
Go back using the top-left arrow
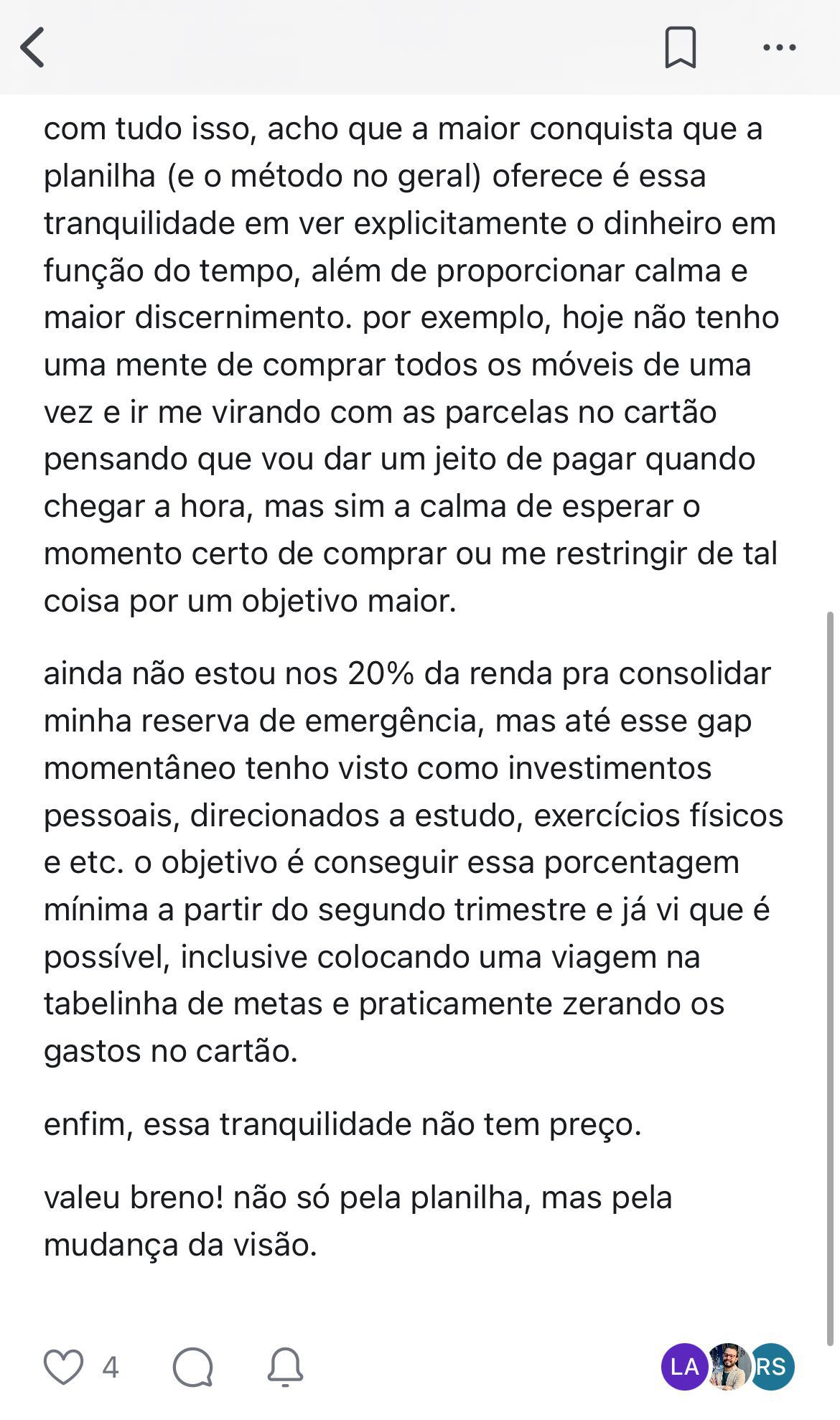point(33,47)
